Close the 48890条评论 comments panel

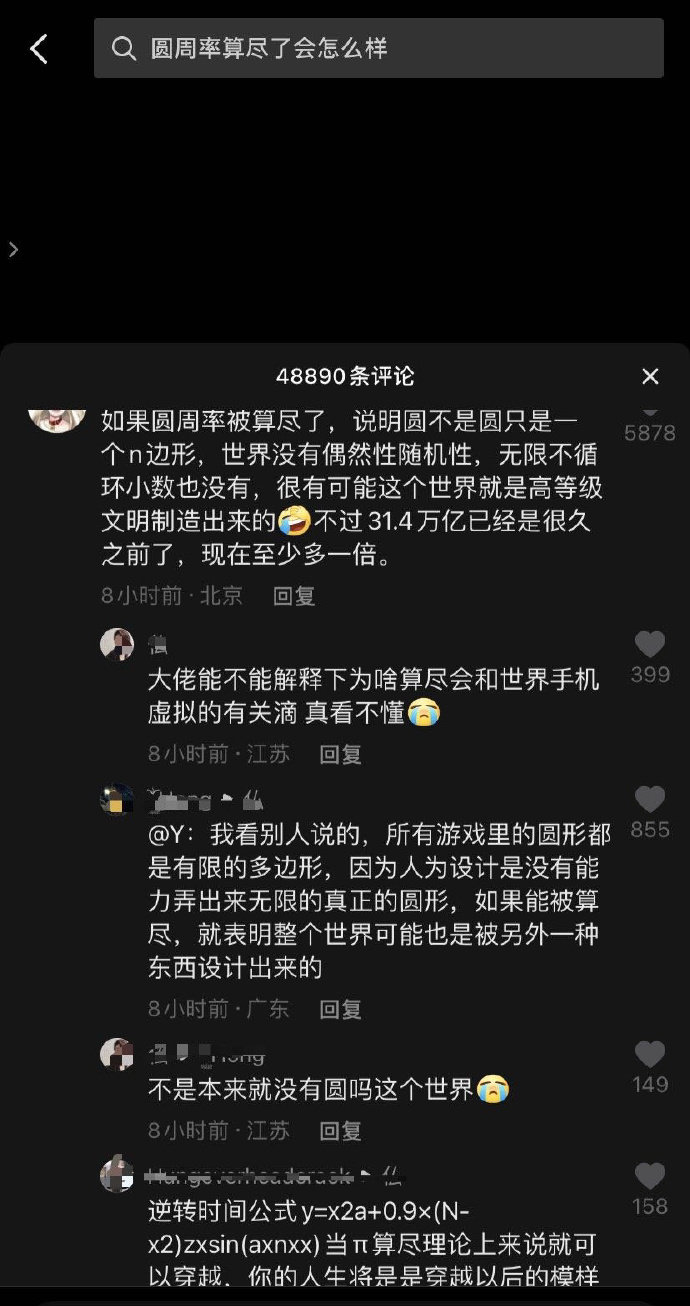[x=650, y=377]
